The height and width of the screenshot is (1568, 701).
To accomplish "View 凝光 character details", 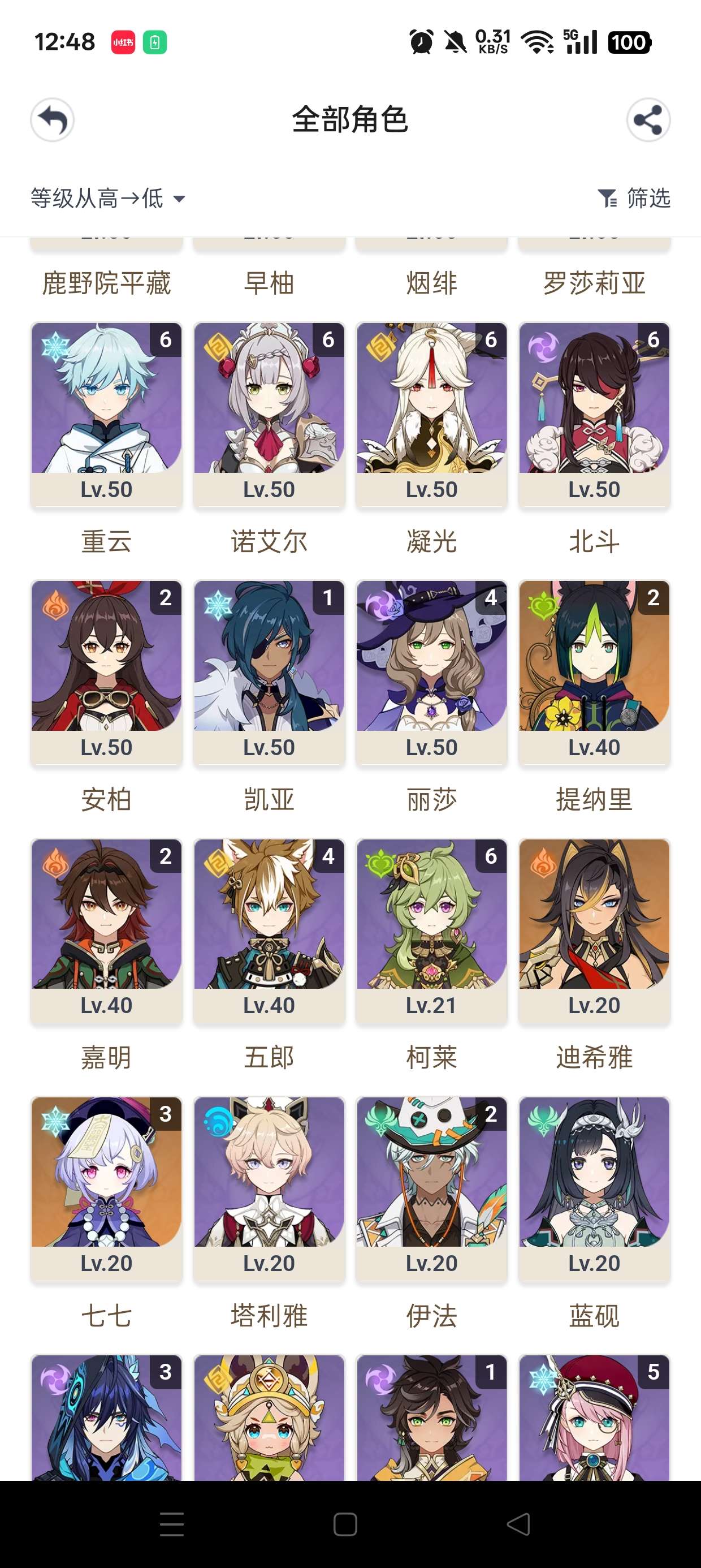I will (x=431, y=414).
